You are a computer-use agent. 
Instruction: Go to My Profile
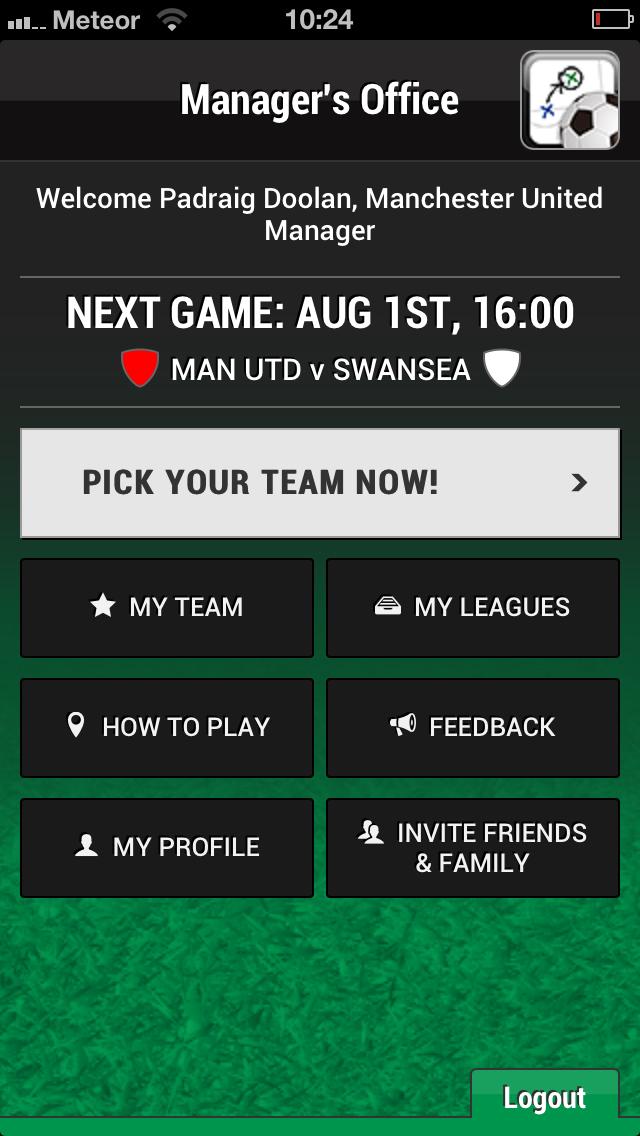pos(167,847)
